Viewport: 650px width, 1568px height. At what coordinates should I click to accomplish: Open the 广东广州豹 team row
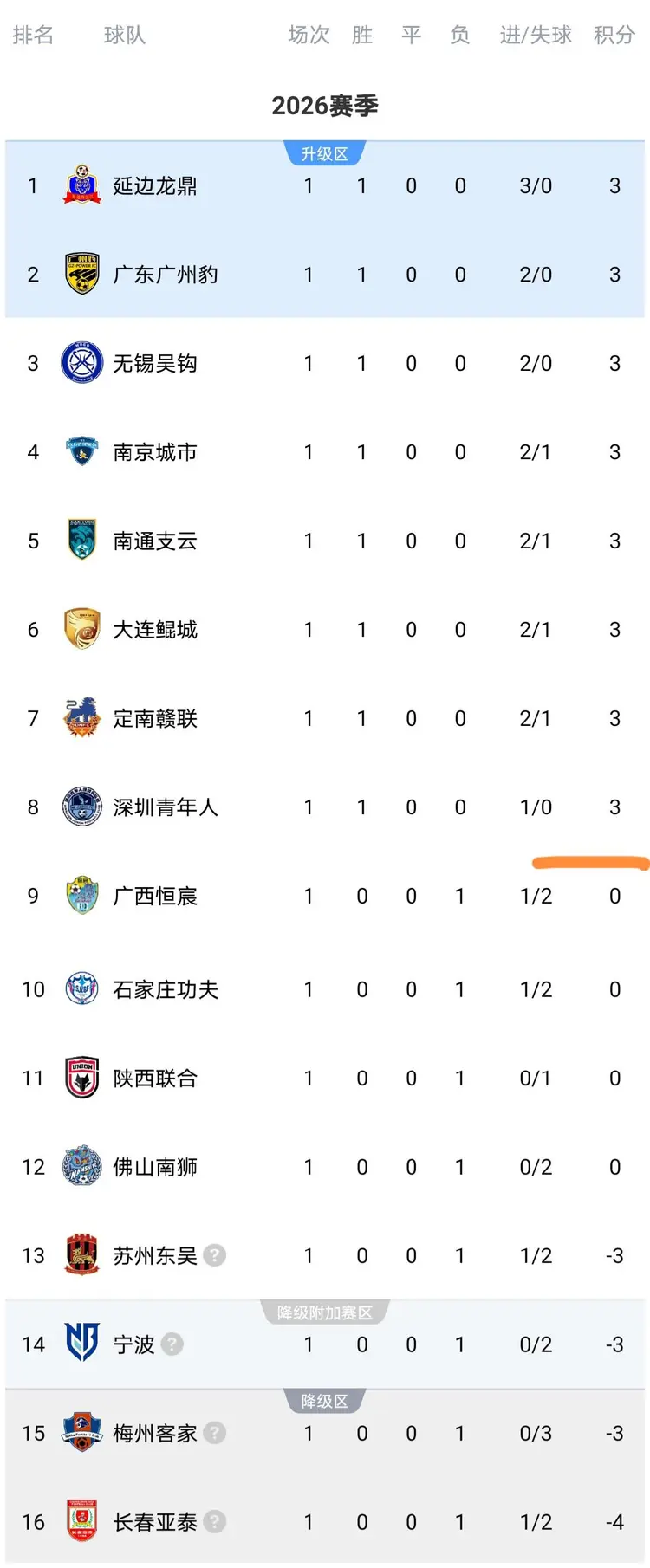[165, 275]
